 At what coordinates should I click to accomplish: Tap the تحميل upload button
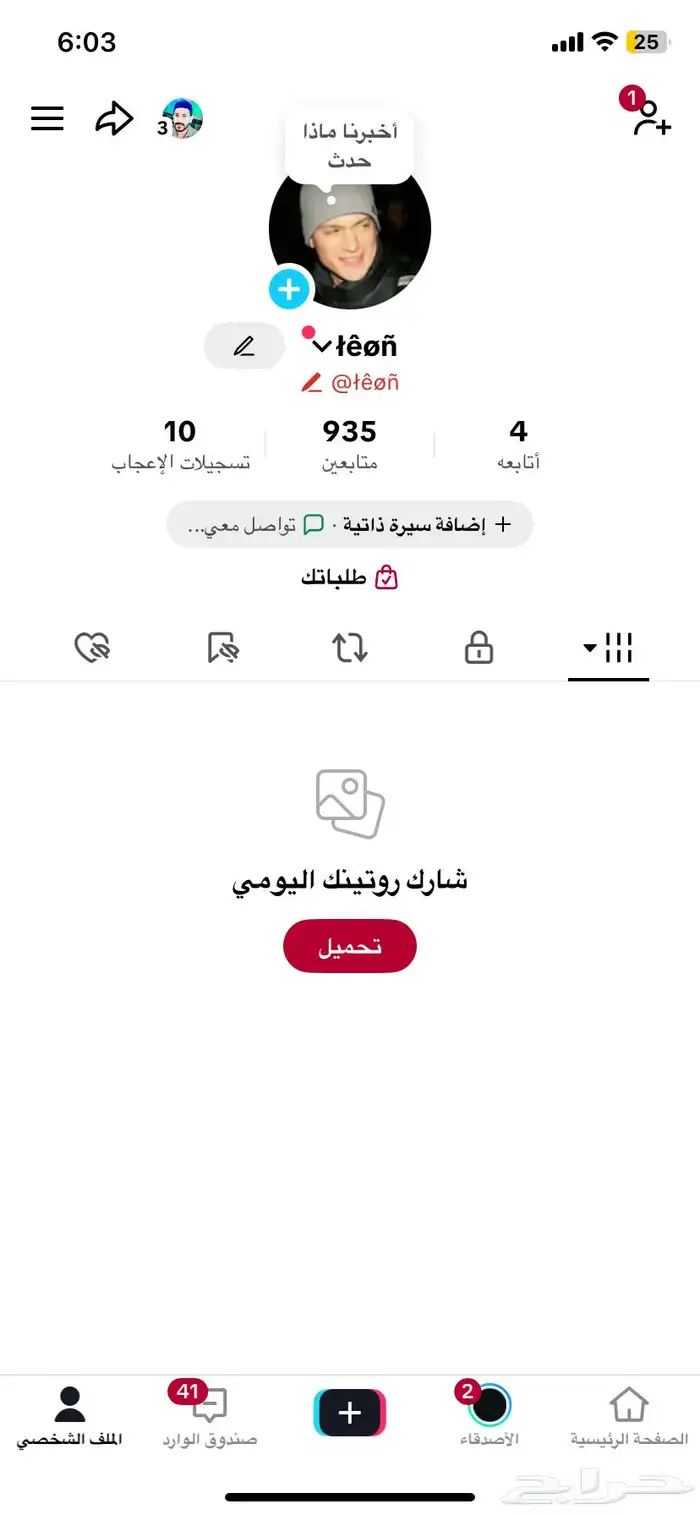(x=350, y=946)
